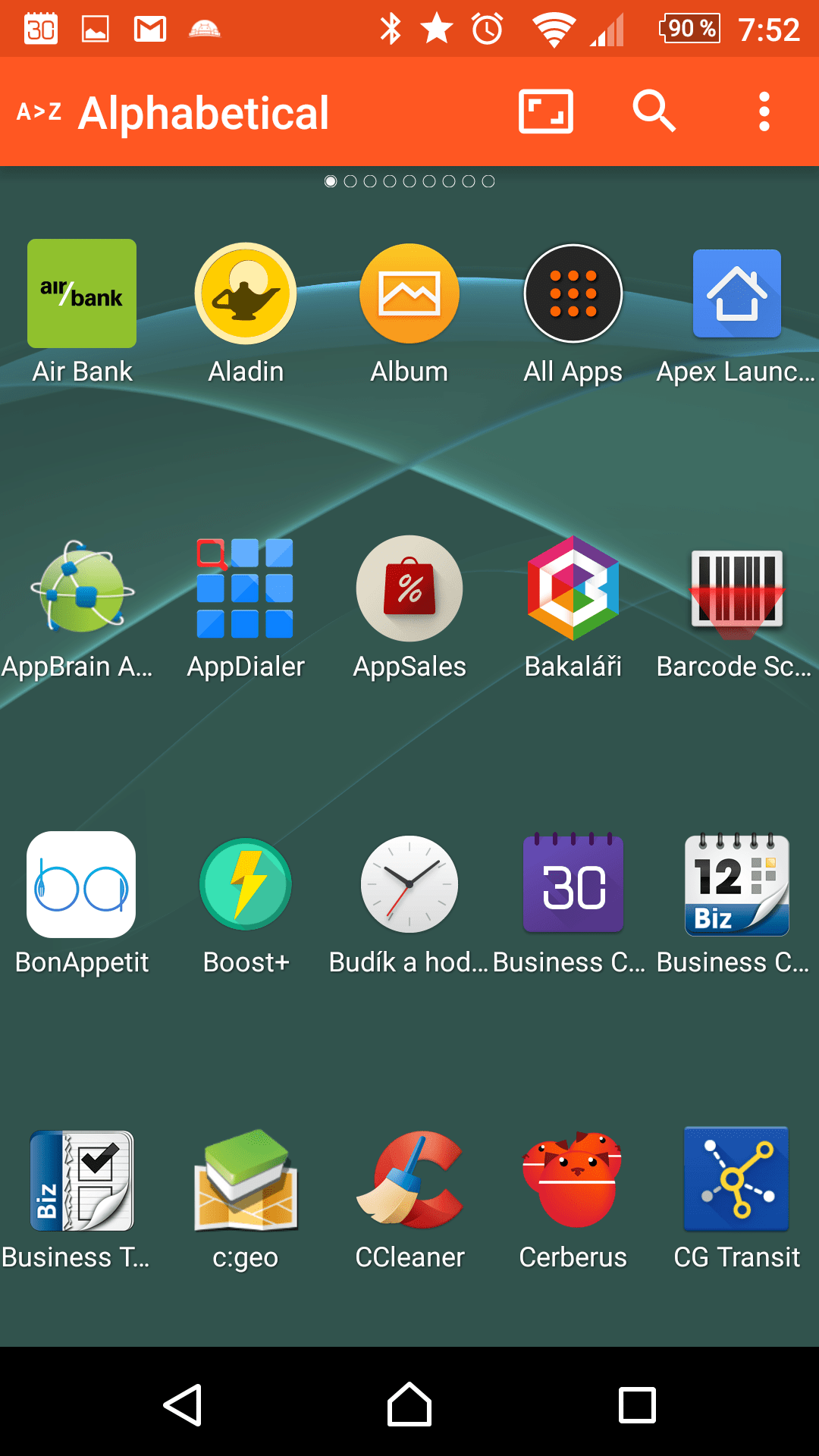Go to the home screen

click(409, 1404)
